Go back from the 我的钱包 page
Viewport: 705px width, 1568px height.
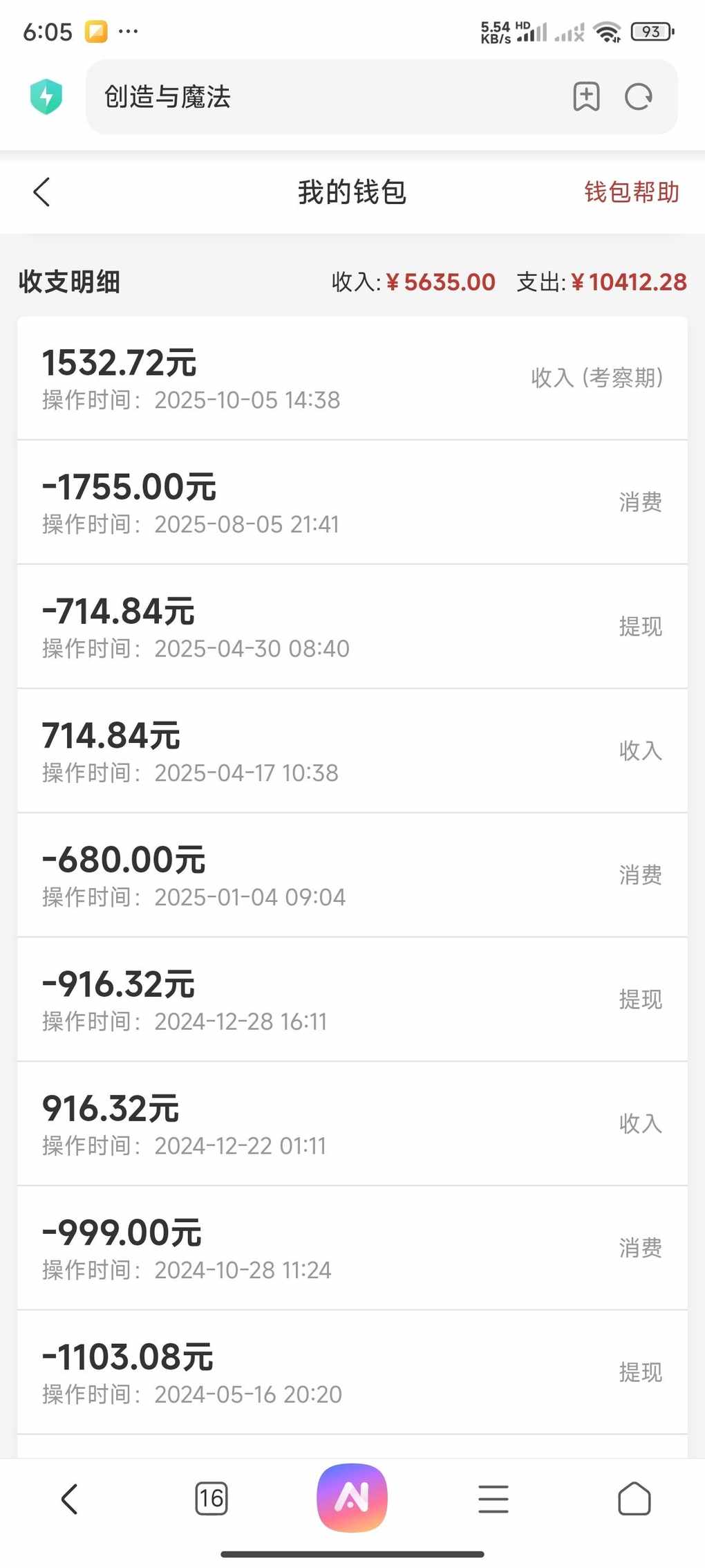click(42, 192)
